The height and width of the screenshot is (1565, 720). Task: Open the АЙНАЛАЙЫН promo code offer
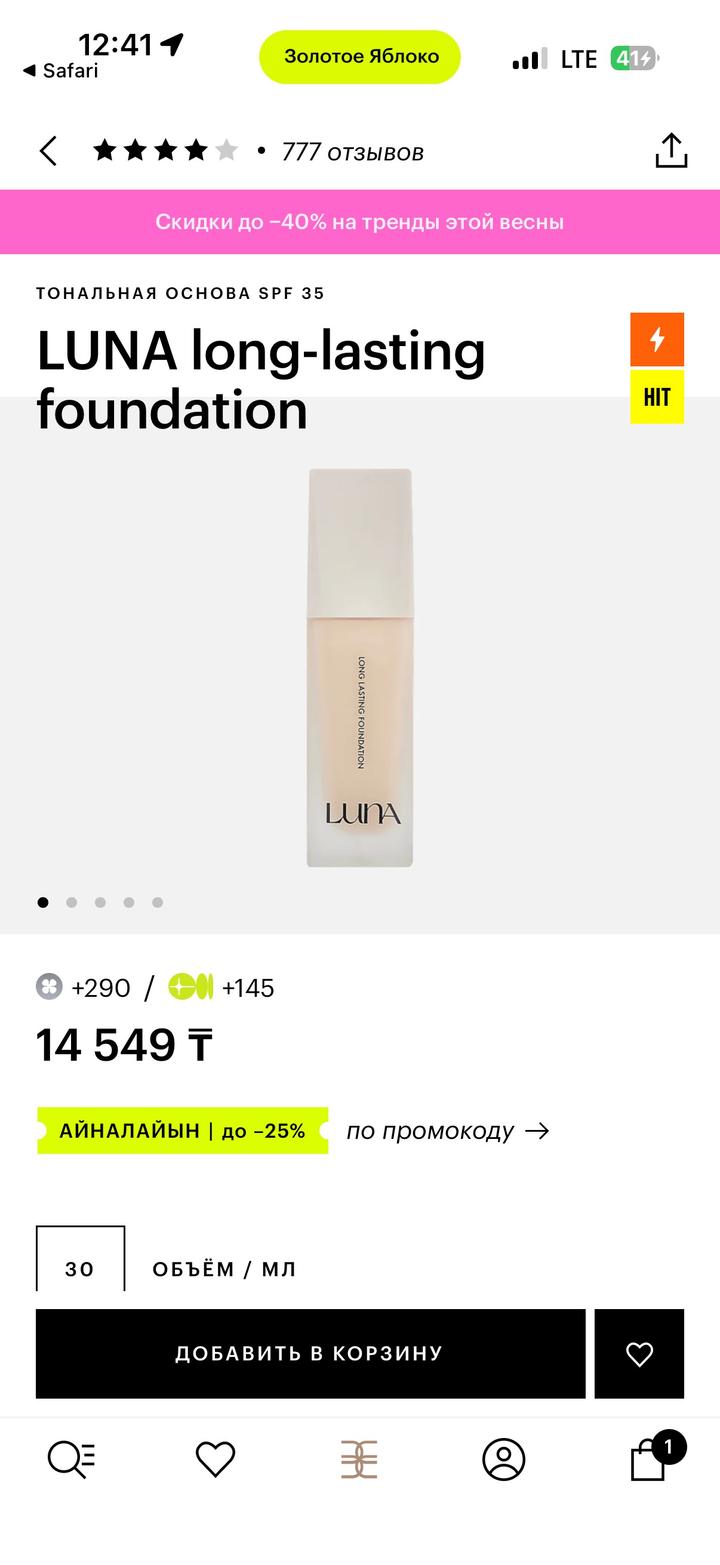tap(183, 1131)
